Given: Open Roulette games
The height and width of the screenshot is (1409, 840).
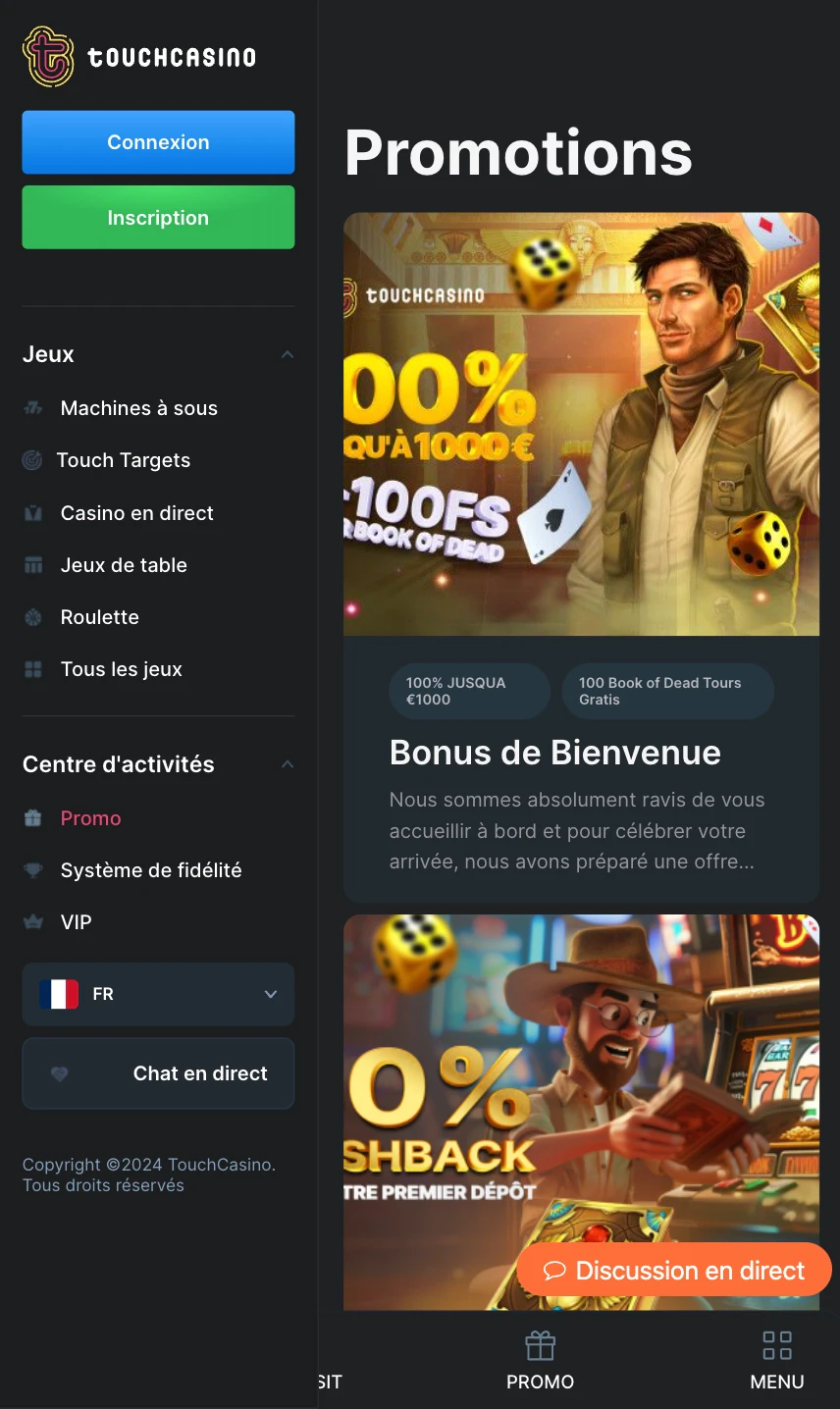Looking at the screenshot, I should pos(99,617).
